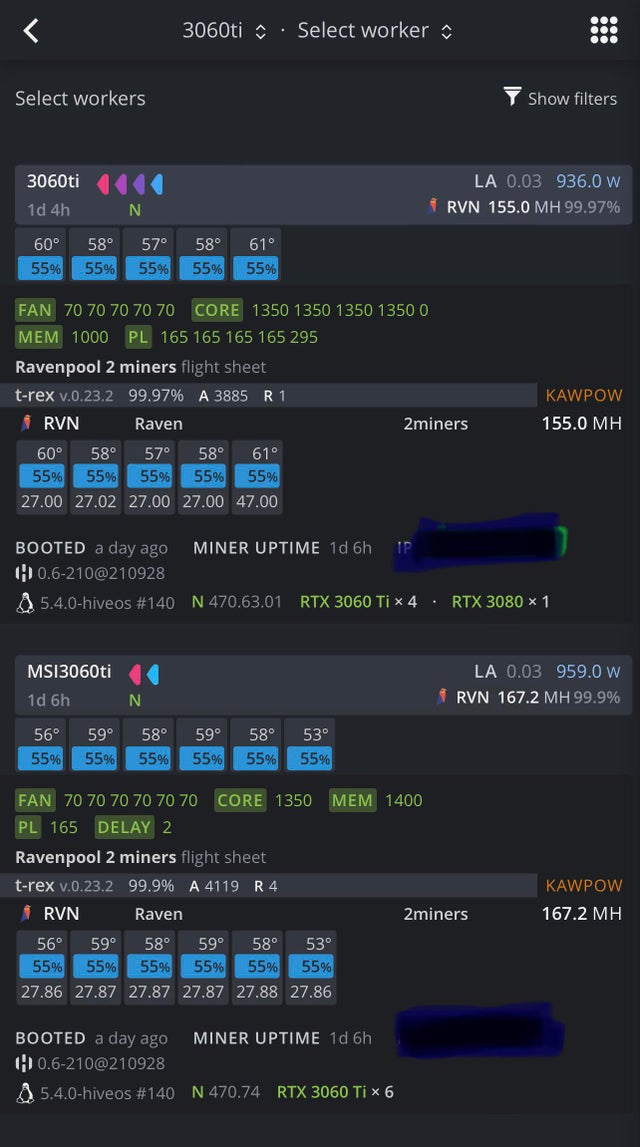Open the grid menu icon
640x1147 pixels.
pos(604,31)
